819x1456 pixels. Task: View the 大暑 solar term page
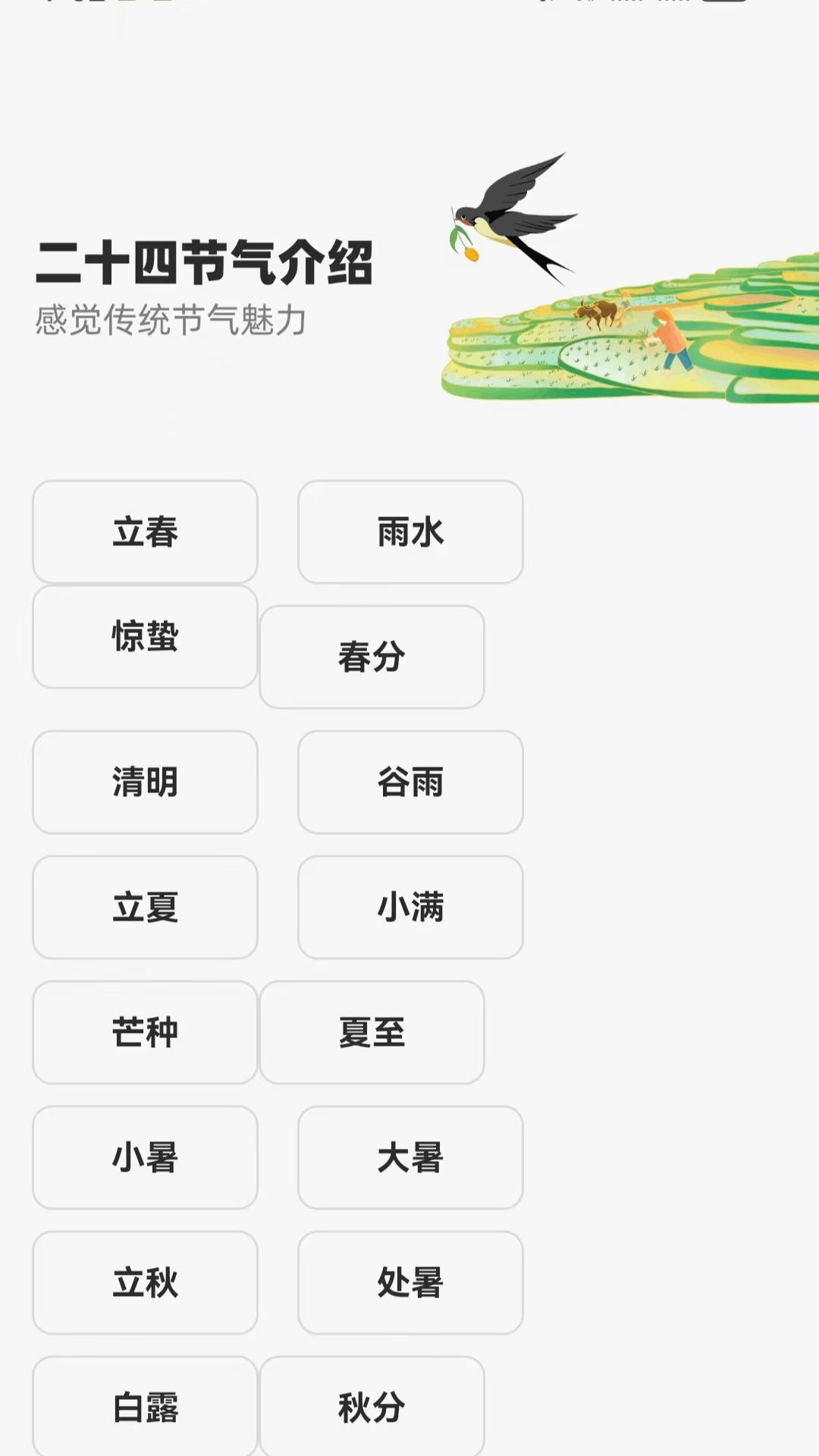pyautogui.click(x=409, y=1156)
